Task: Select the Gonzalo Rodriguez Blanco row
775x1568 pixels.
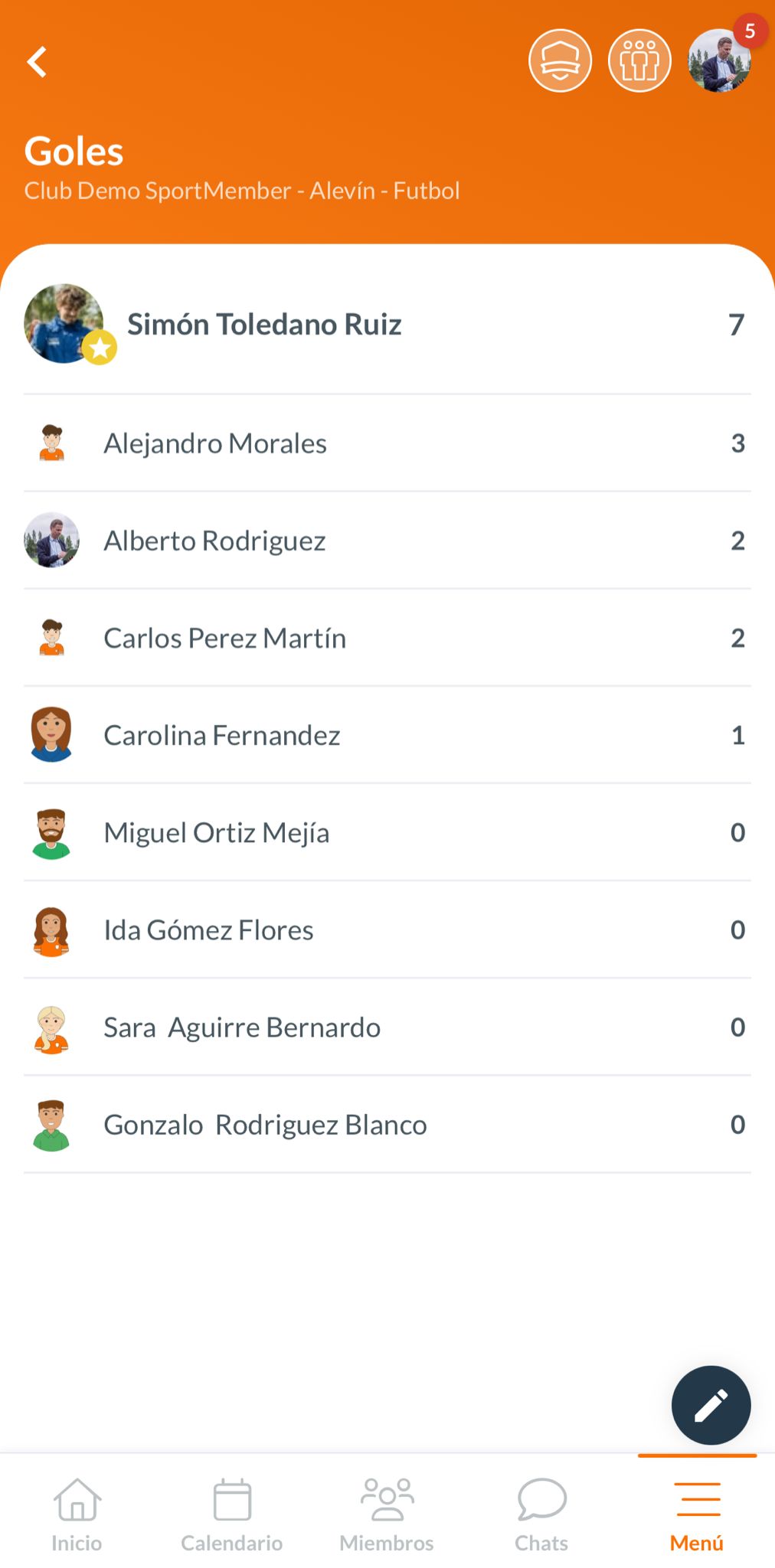Action: 387,1124
